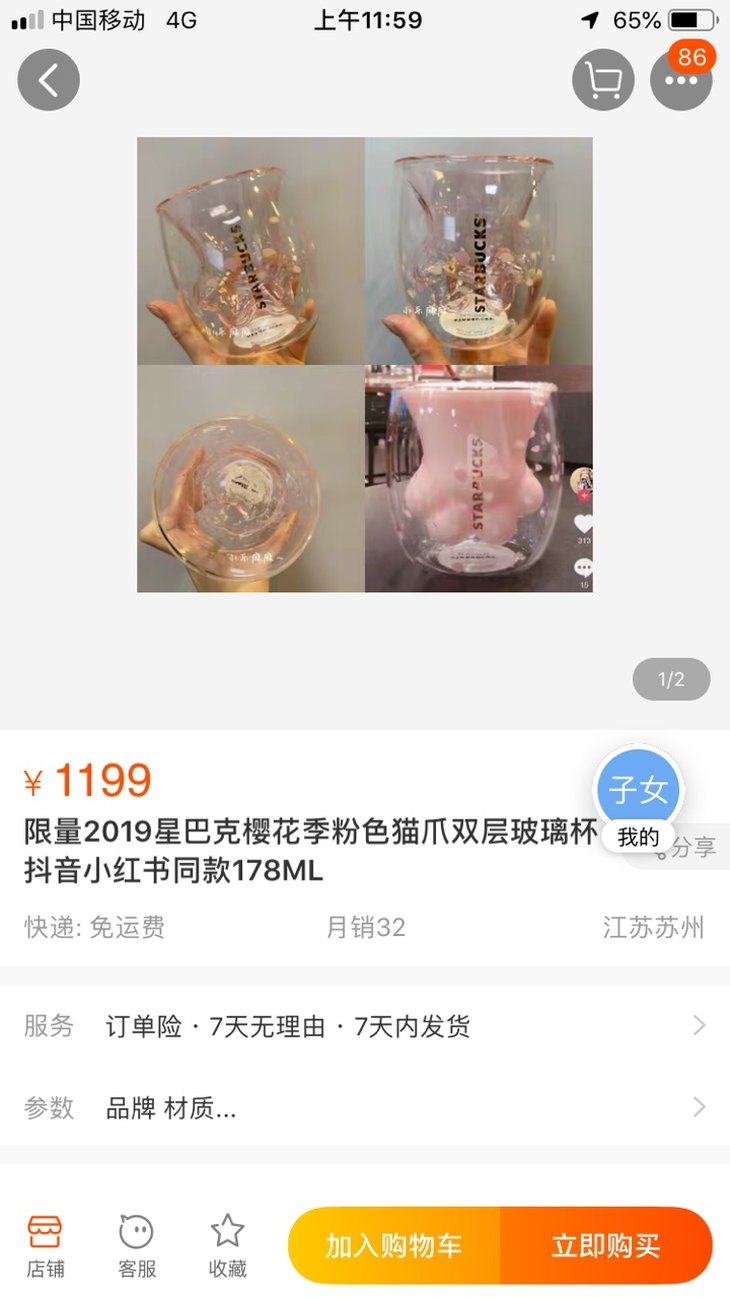730x1298 pixels.
Task: Go back using the arrow icon
Action: pos(48,80)
